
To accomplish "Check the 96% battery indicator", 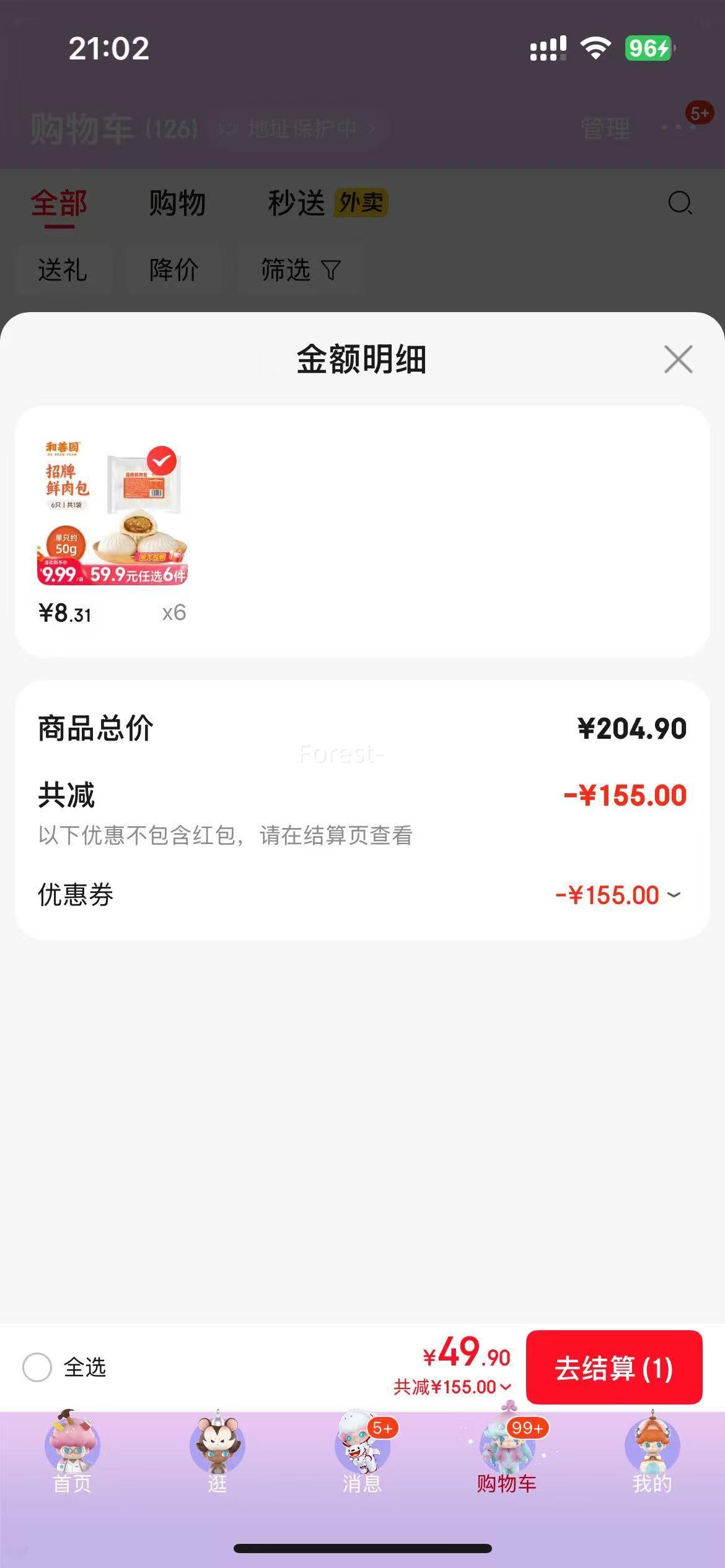I will pyautogui.click(x=647, y=46).
